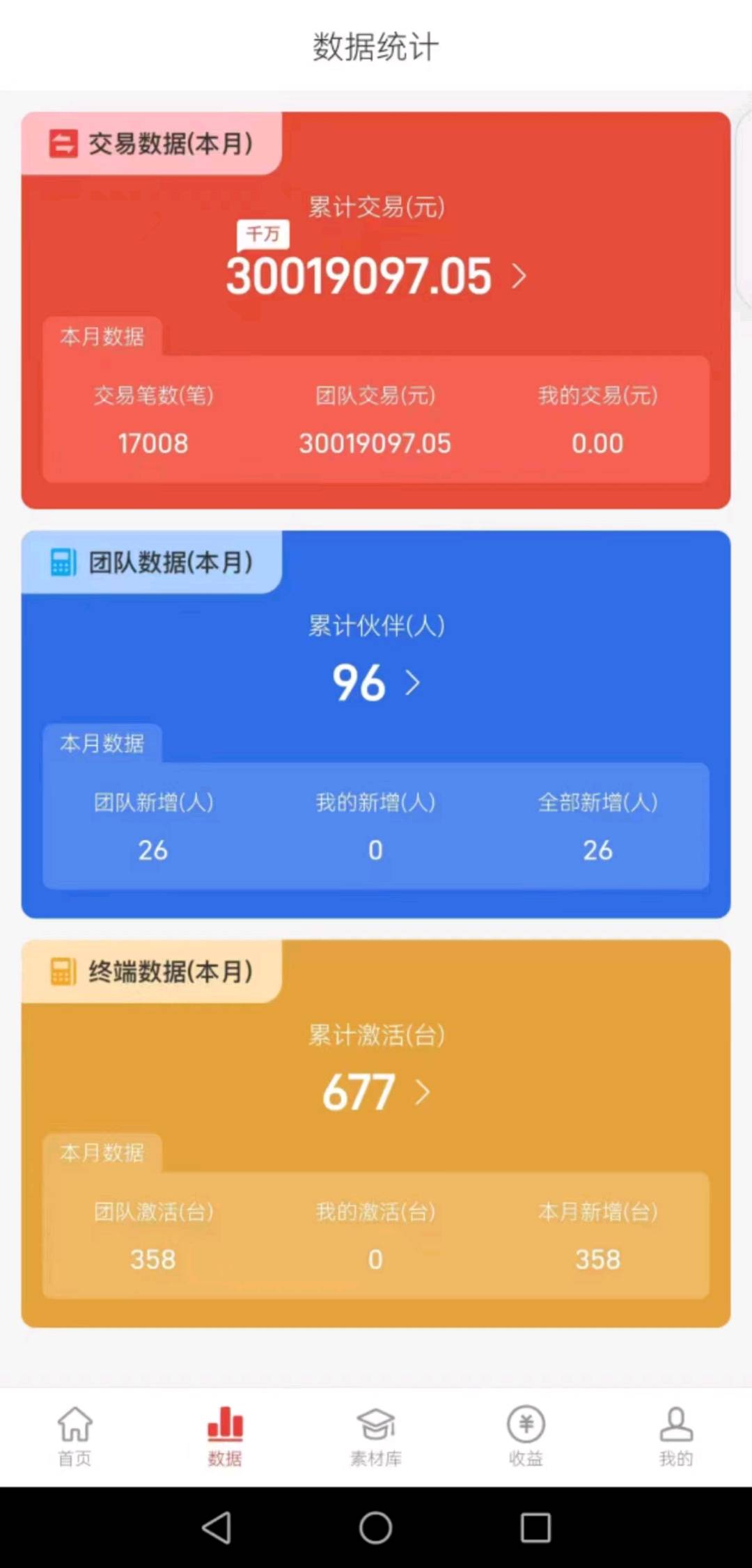This screenshot has width=752, height=1568.
Task: Open the 累计激活 677 activation details
Action: (x=376, y=1092)
